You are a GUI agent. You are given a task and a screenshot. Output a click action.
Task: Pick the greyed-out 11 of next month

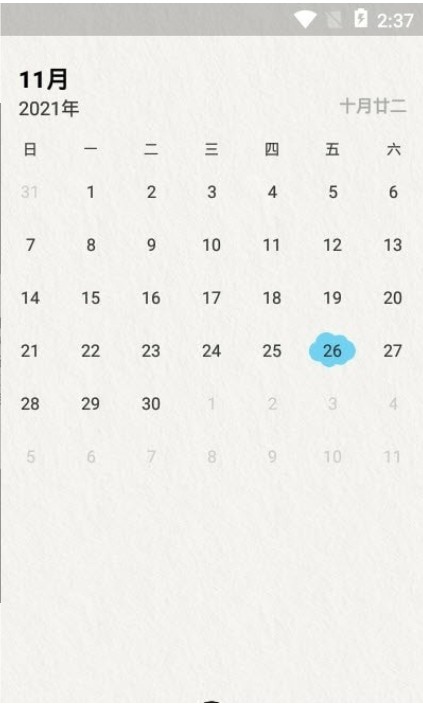point(392,457)
